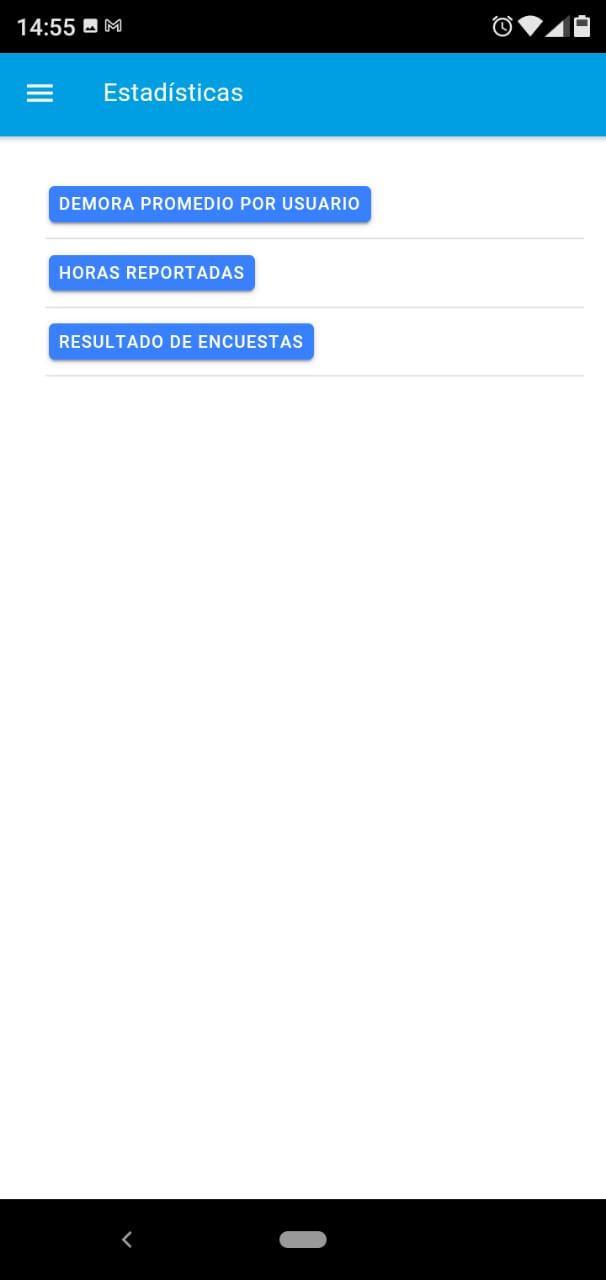The width and height of the screenshot is (606, 1280).
Task: Go back using system back arrow
Action: coord(127,1240)
